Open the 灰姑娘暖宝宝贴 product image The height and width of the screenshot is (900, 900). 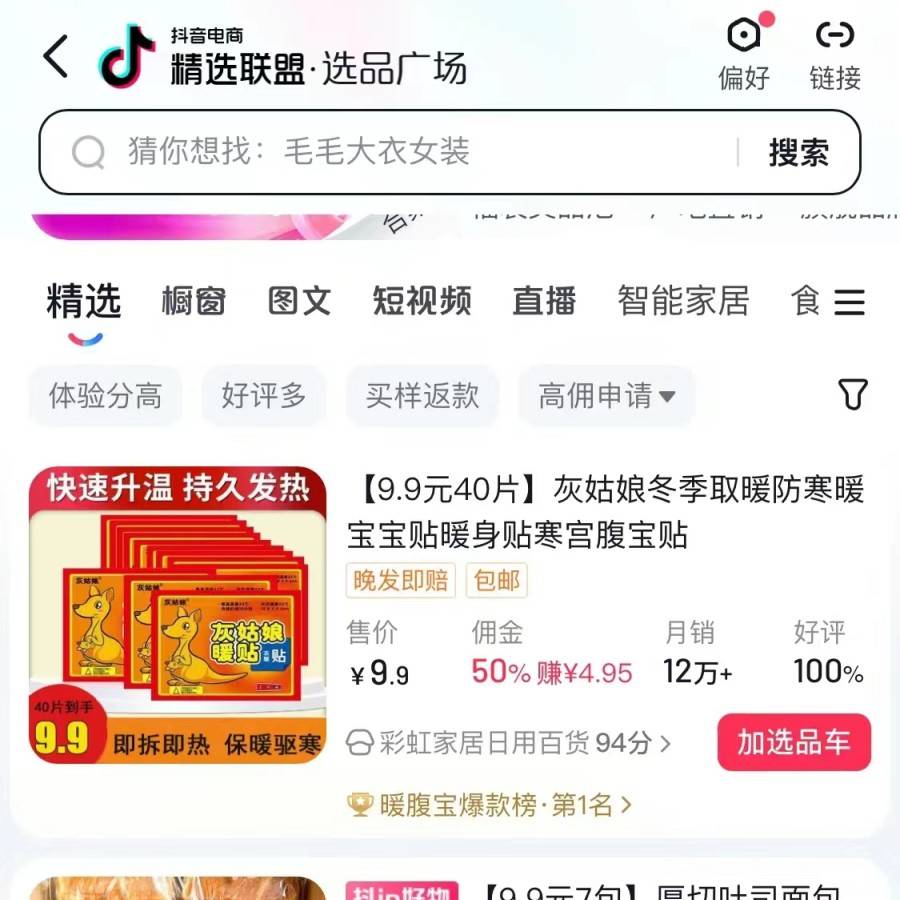(178, 614)
